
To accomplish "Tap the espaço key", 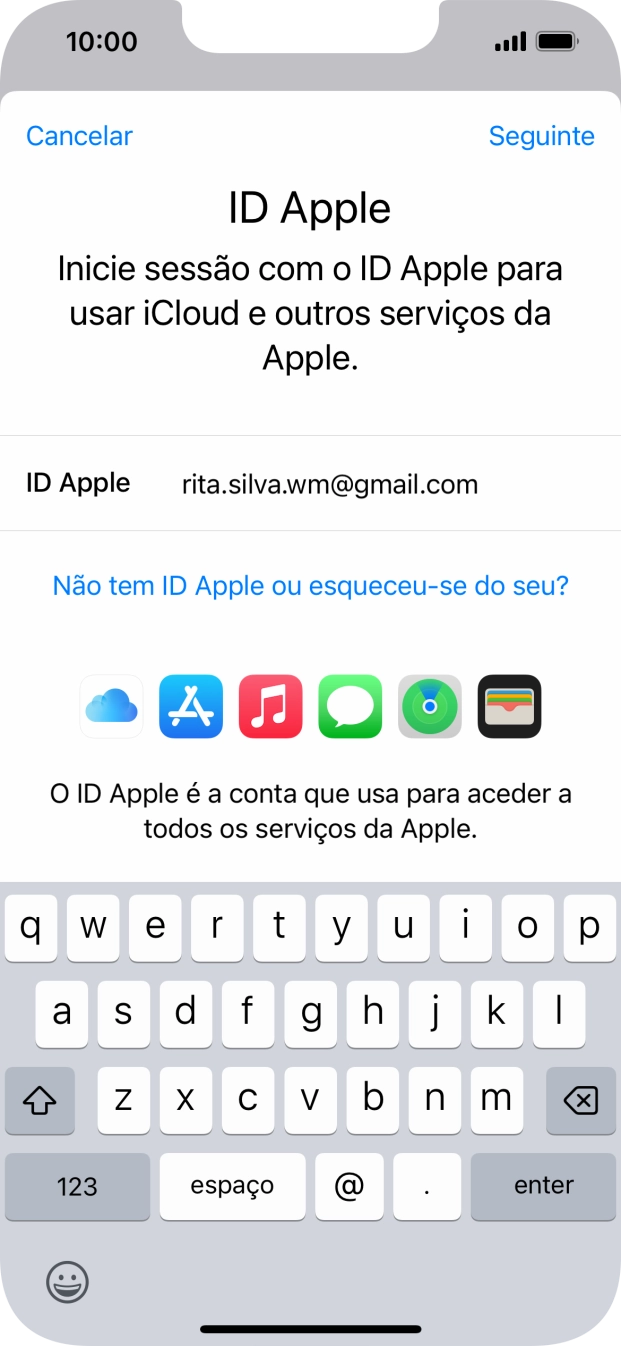I will coord(232,1186).
